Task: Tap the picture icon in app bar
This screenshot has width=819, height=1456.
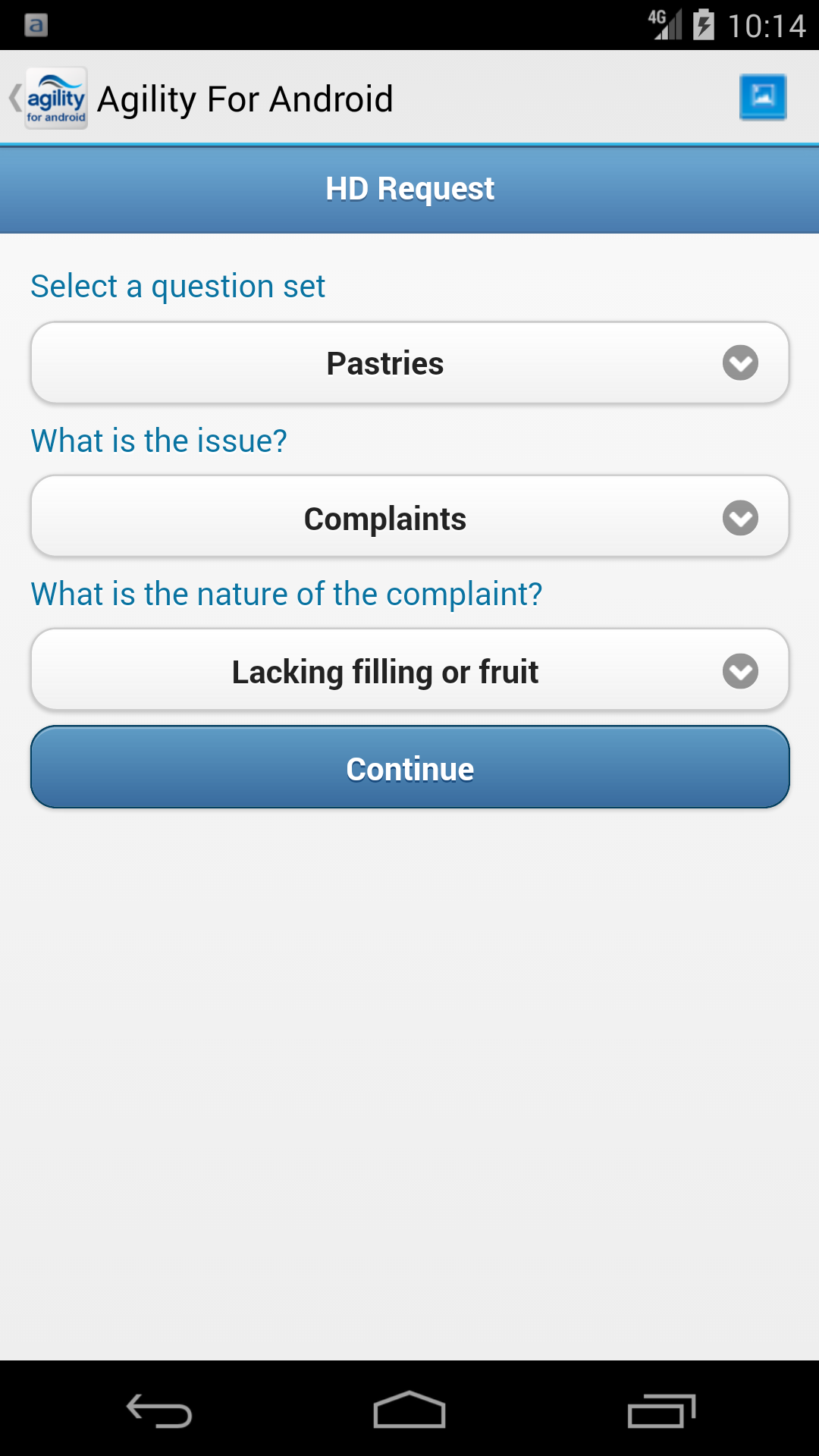Action: click(x=762, y=97)
